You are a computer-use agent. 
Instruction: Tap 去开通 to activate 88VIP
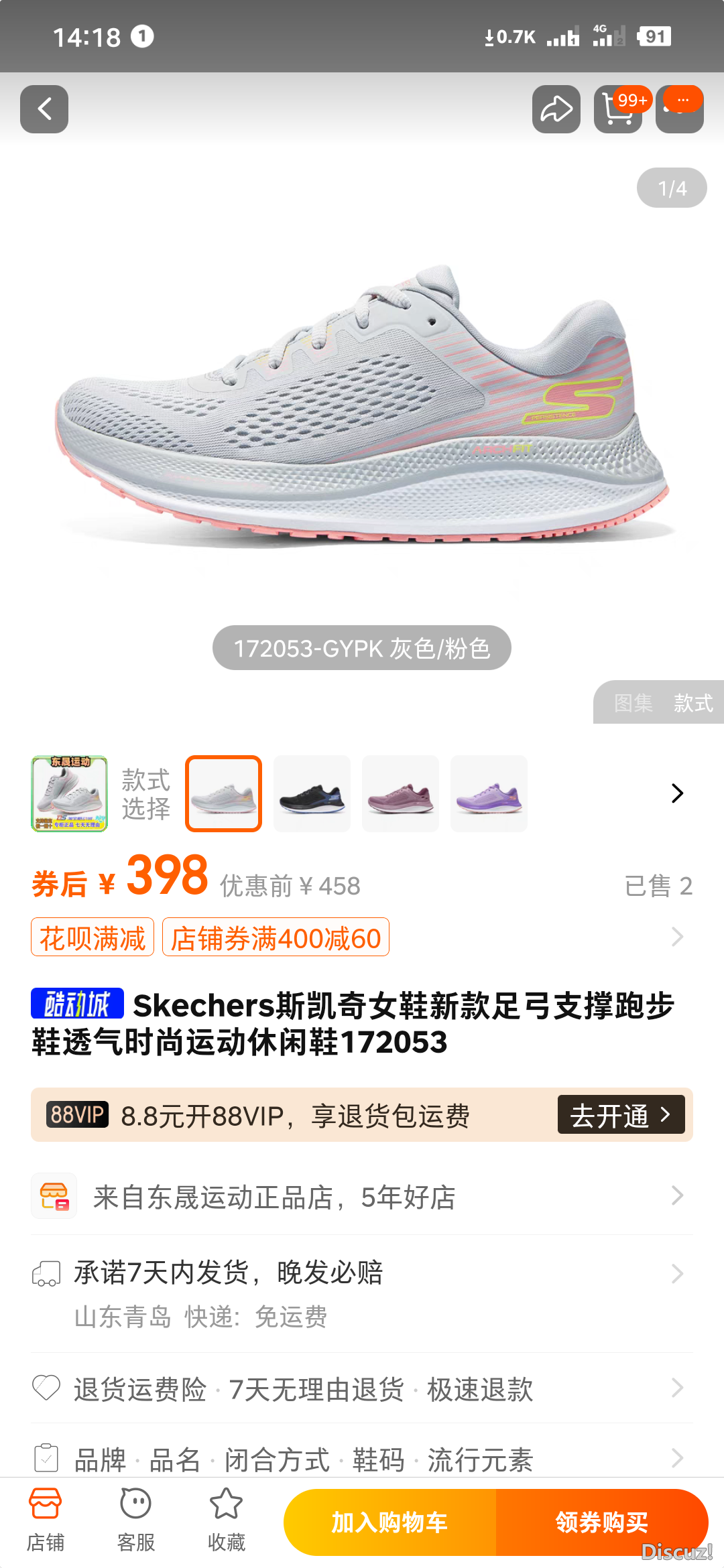[x=620, y=1115]
